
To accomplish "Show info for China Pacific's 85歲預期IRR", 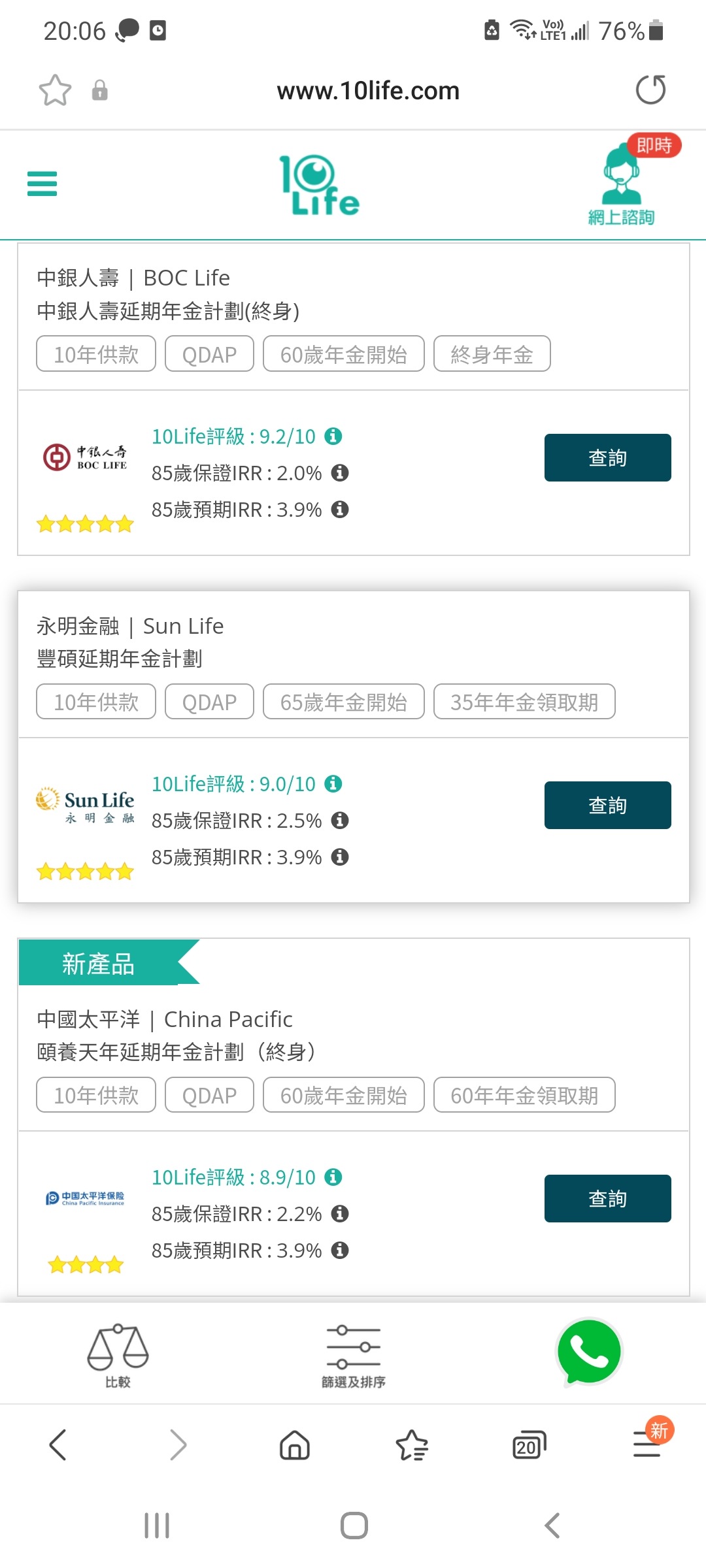I will [x=340, y=1250].
